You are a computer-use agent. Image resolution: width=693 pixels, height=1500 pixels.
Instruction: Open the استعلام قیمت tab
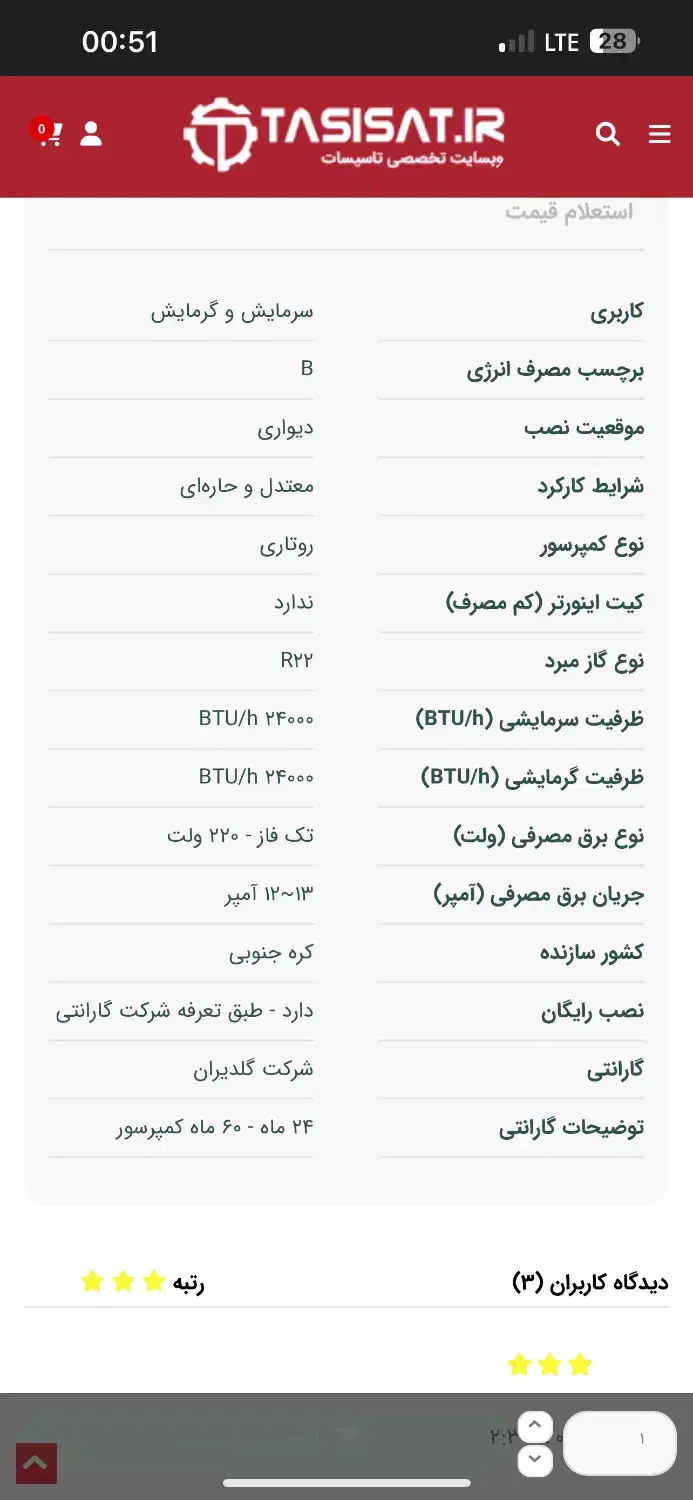tap(569, 212)
